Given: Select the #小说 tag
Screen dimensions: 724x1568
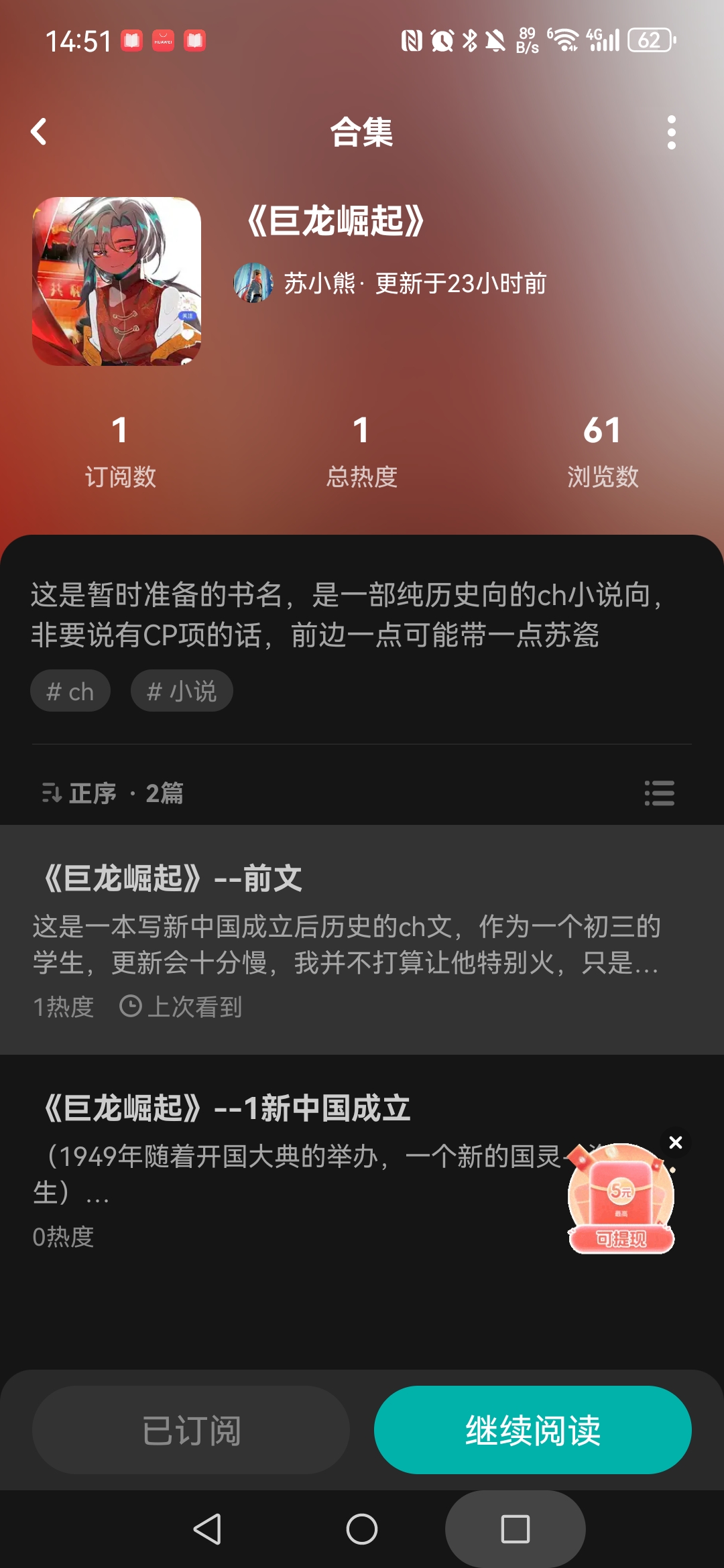Looking at the screenshot, I should pos(182,690).
